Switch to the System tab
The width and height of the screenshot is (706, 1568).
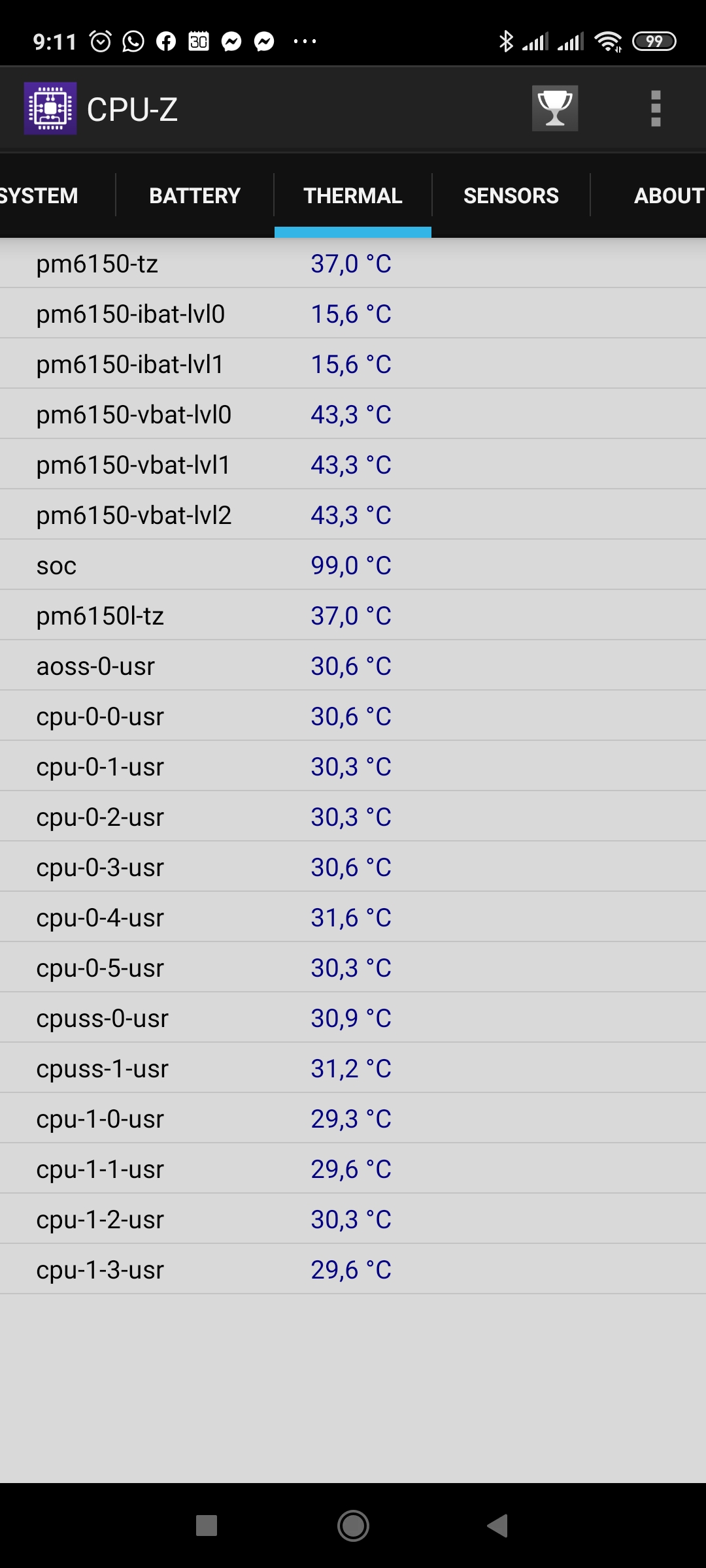pyautogui.click(x=39, y=195)
